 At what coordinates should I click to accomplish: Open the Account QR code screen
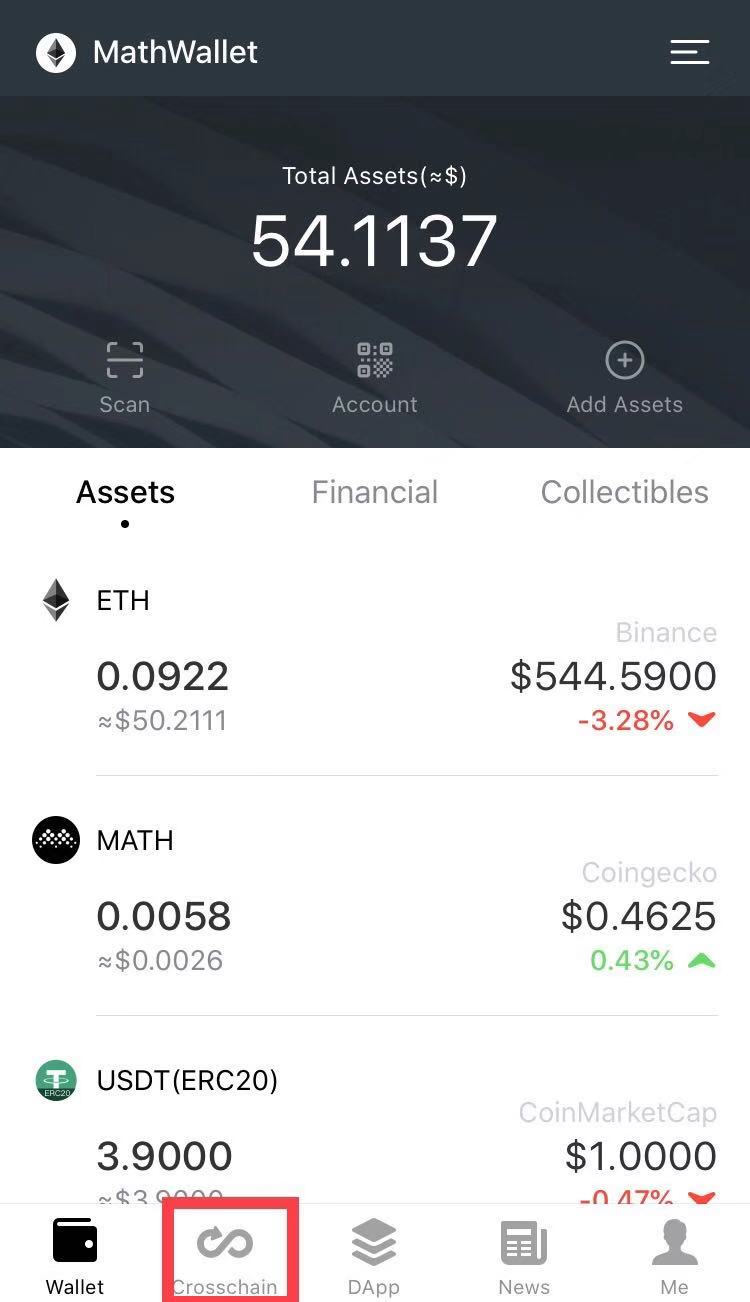click(x=374, y=375)
